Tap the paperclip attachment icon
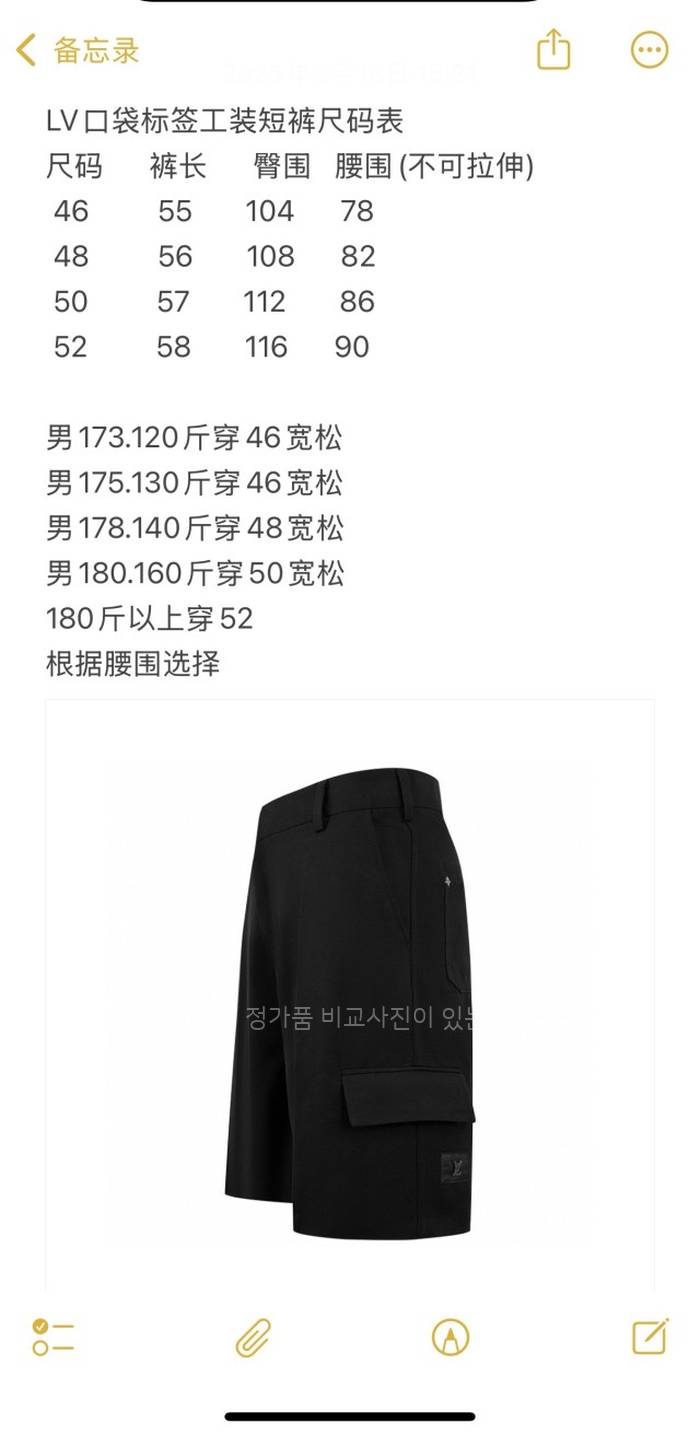 [x=253, y=1337]
